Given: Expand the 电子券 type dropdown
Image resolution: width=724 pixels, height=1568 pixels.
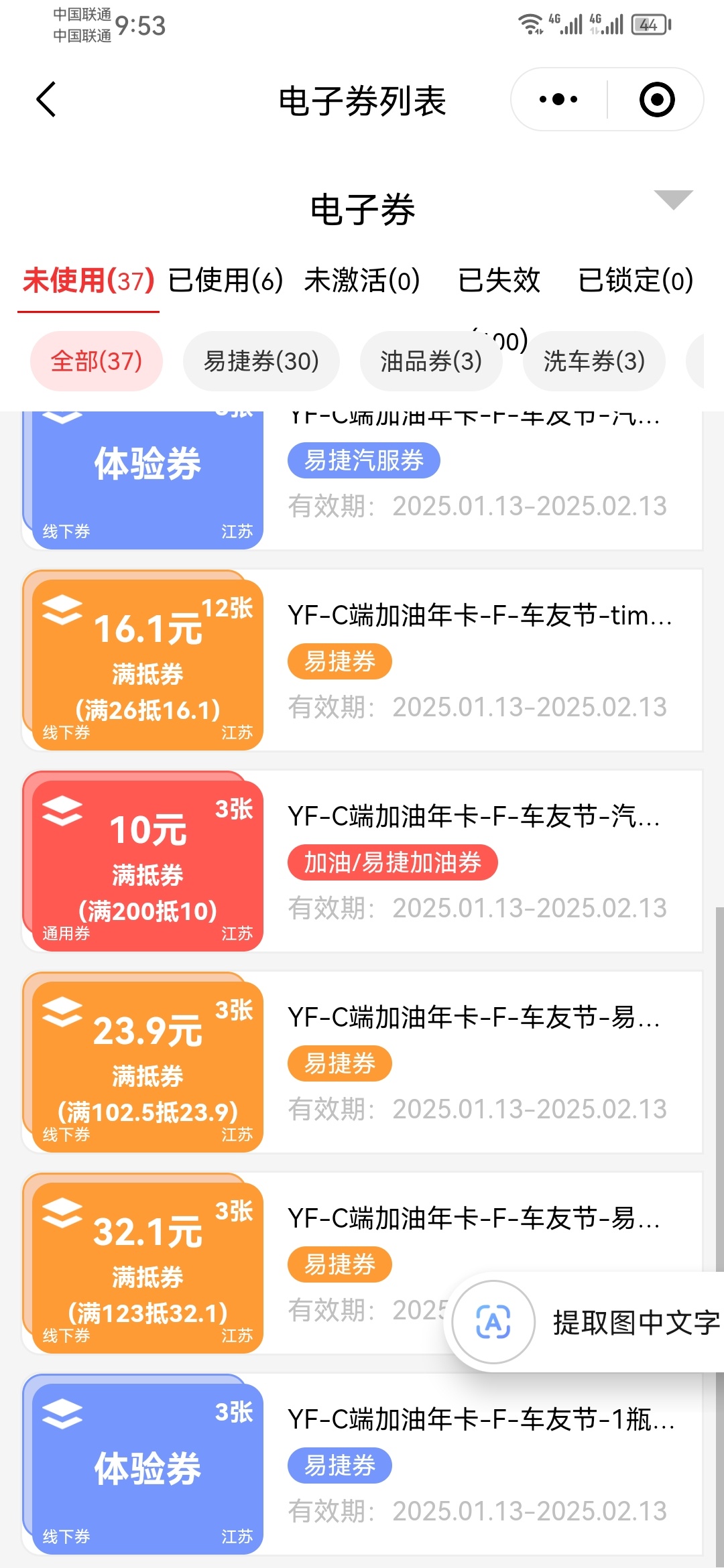Looking at the screenshot, I should 673,200.
